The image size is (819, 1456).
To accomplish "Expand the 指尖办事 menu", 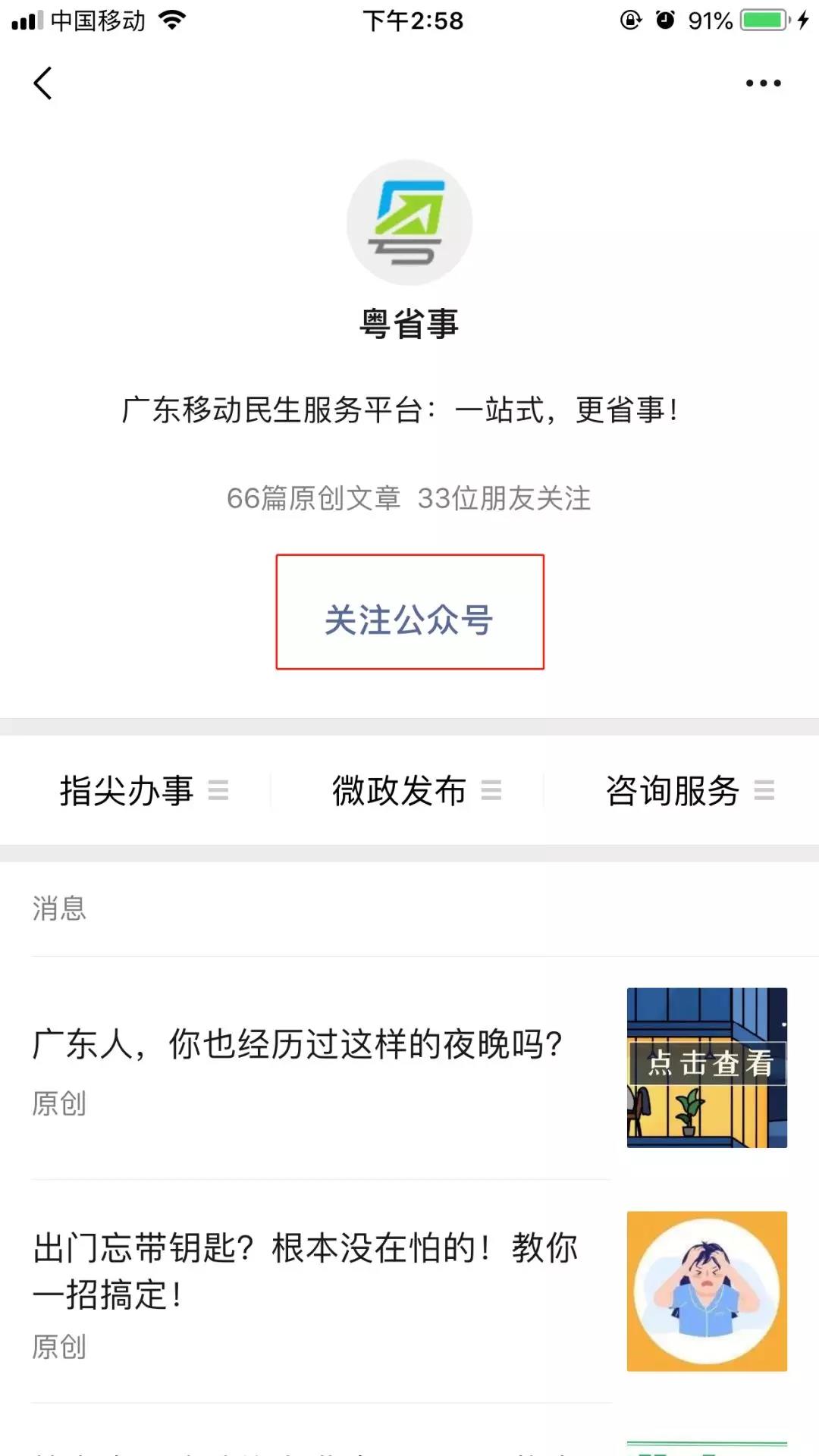I will [144, 790].
